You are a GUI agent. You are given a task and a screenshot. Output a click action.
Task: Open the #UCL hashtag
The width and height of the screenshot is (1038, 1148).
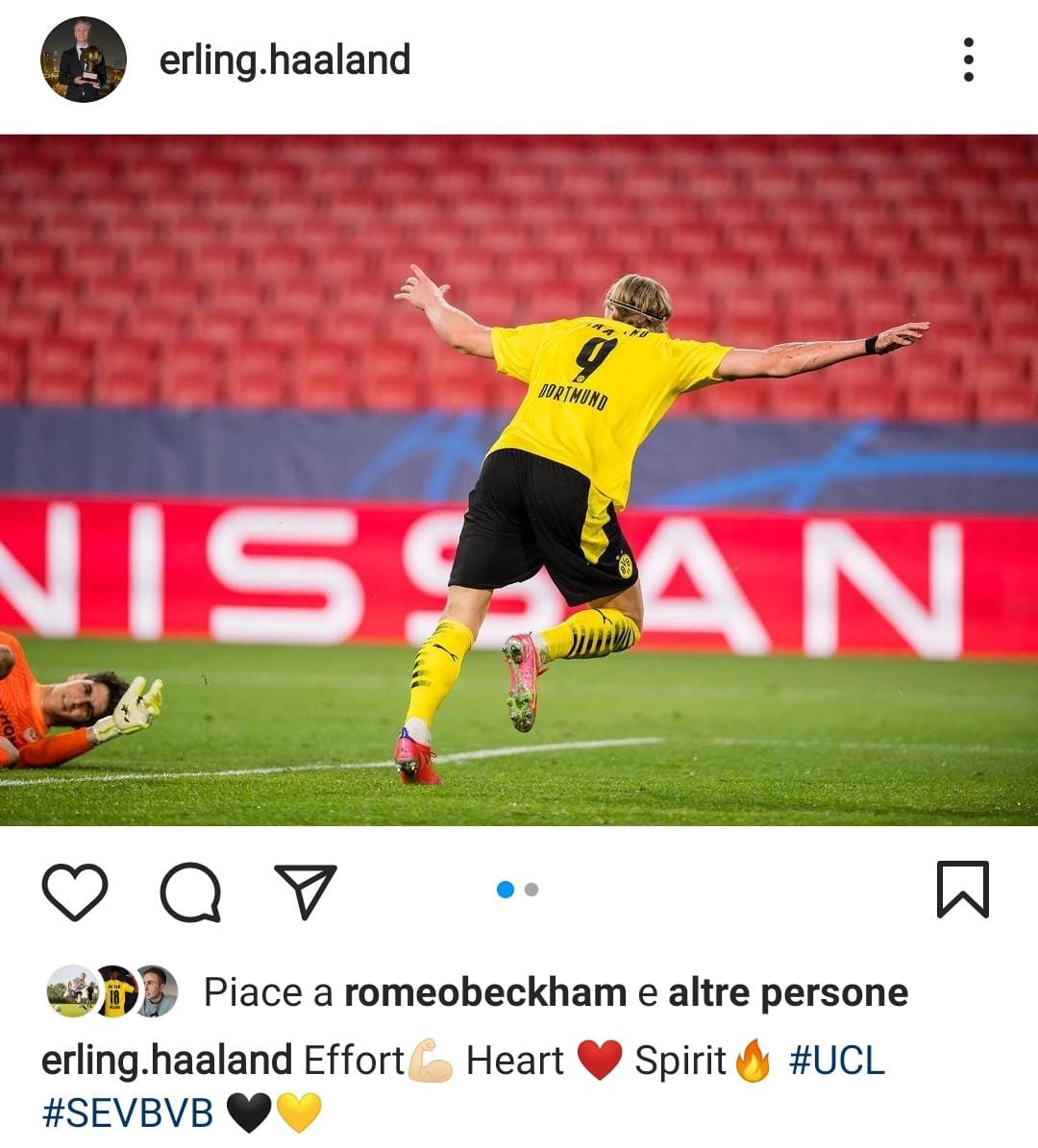[x=836, y=1062]
